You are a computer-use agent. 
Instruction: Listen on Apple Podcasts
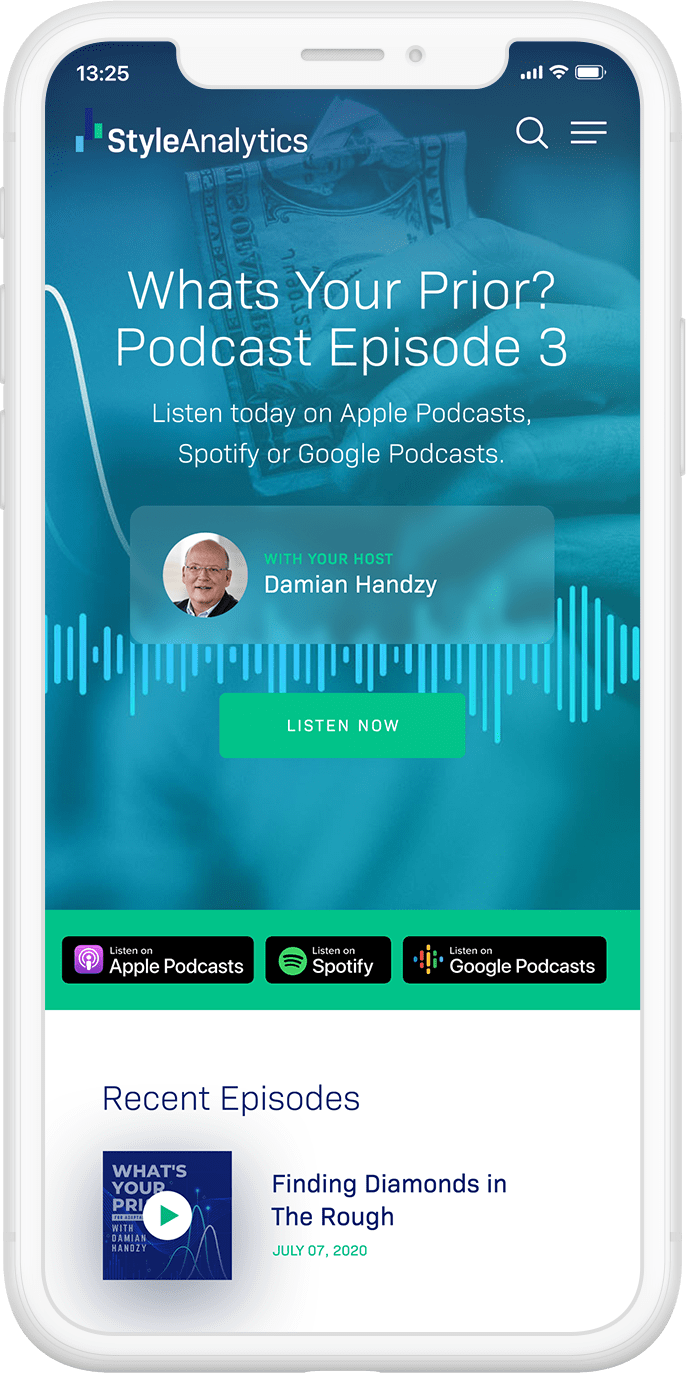158,960
